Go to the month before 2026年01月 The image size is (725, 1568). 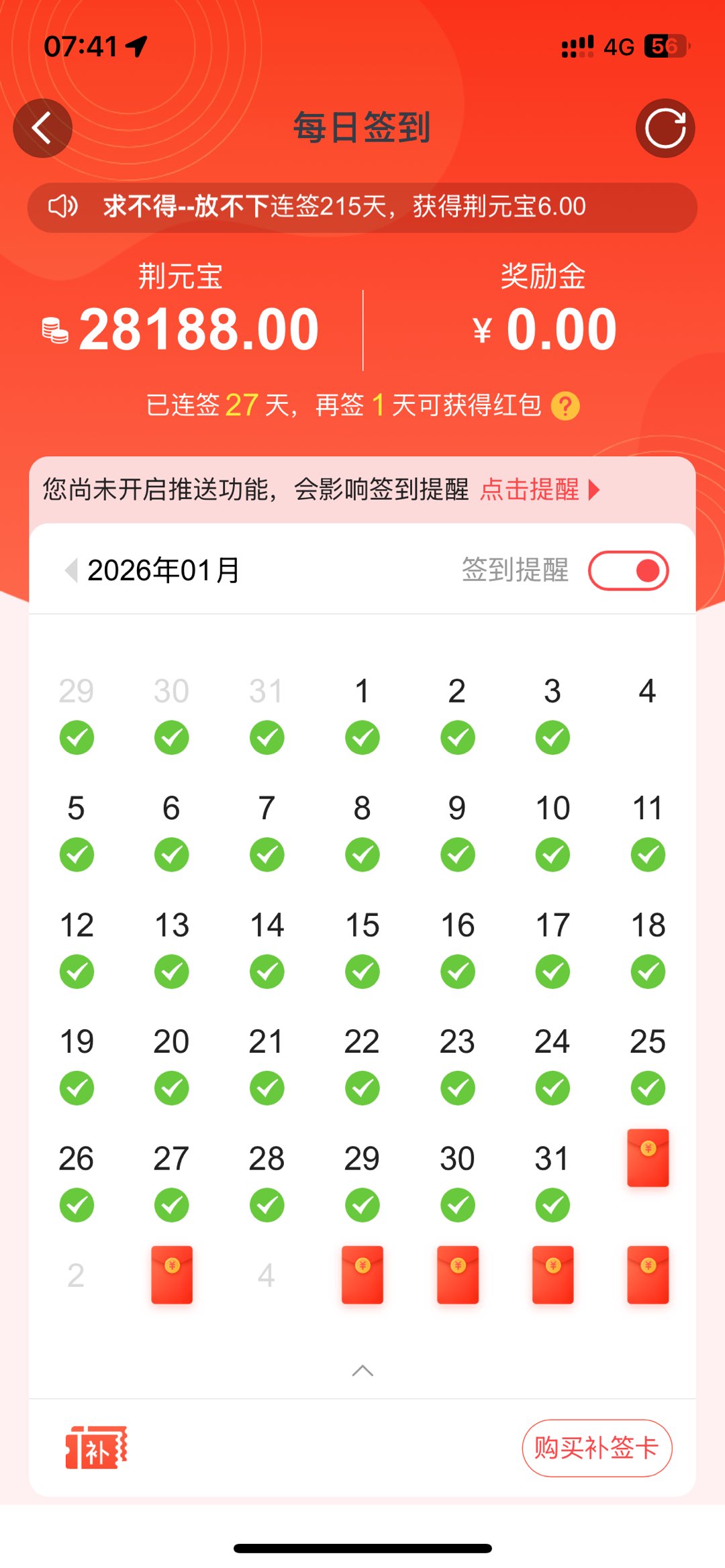pos(70,571)
